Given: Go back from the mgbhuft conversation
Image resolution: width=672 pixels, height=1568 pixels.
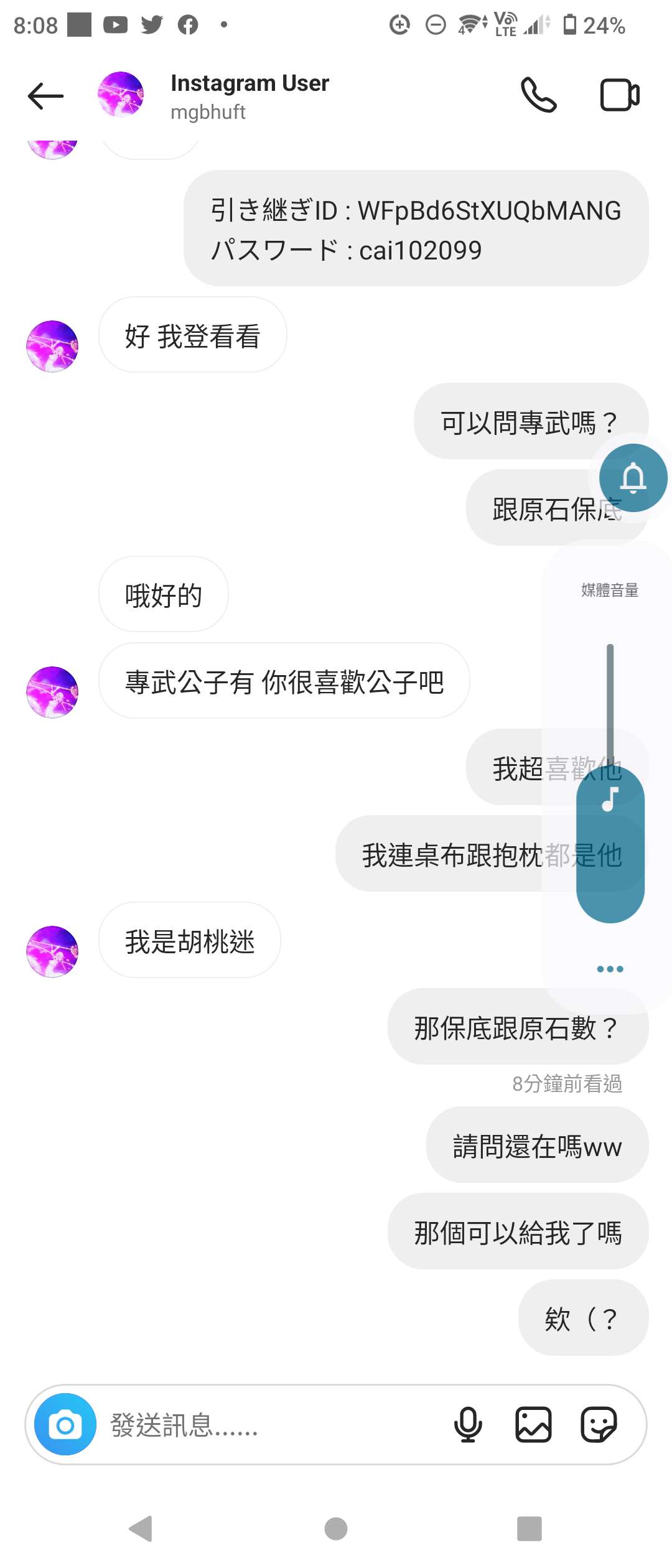Looking at the screenshot, I should [x=45, y=96].
